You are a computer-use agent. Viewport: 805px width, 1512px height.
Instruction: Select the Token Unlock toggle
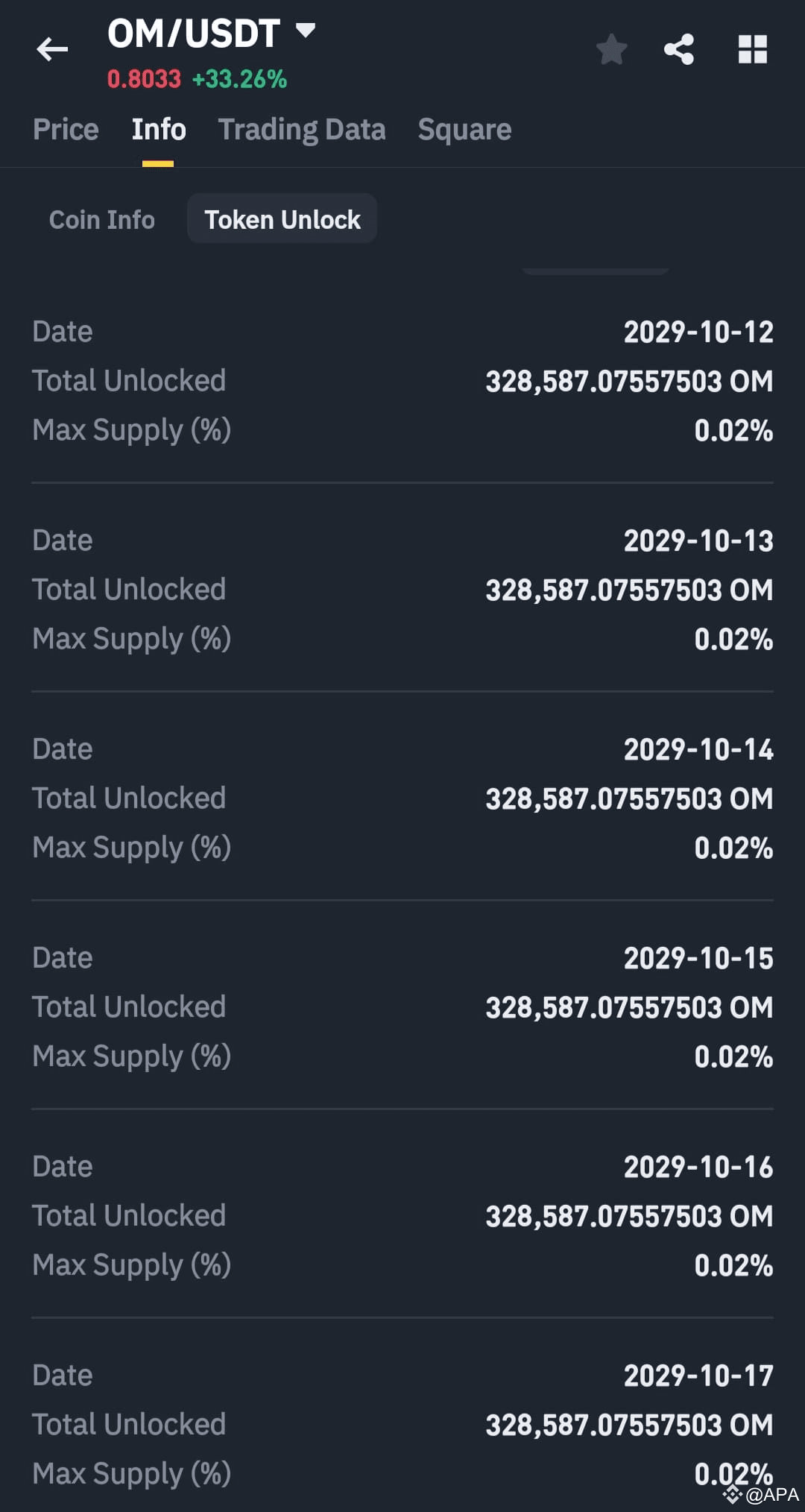coord(282,218)
